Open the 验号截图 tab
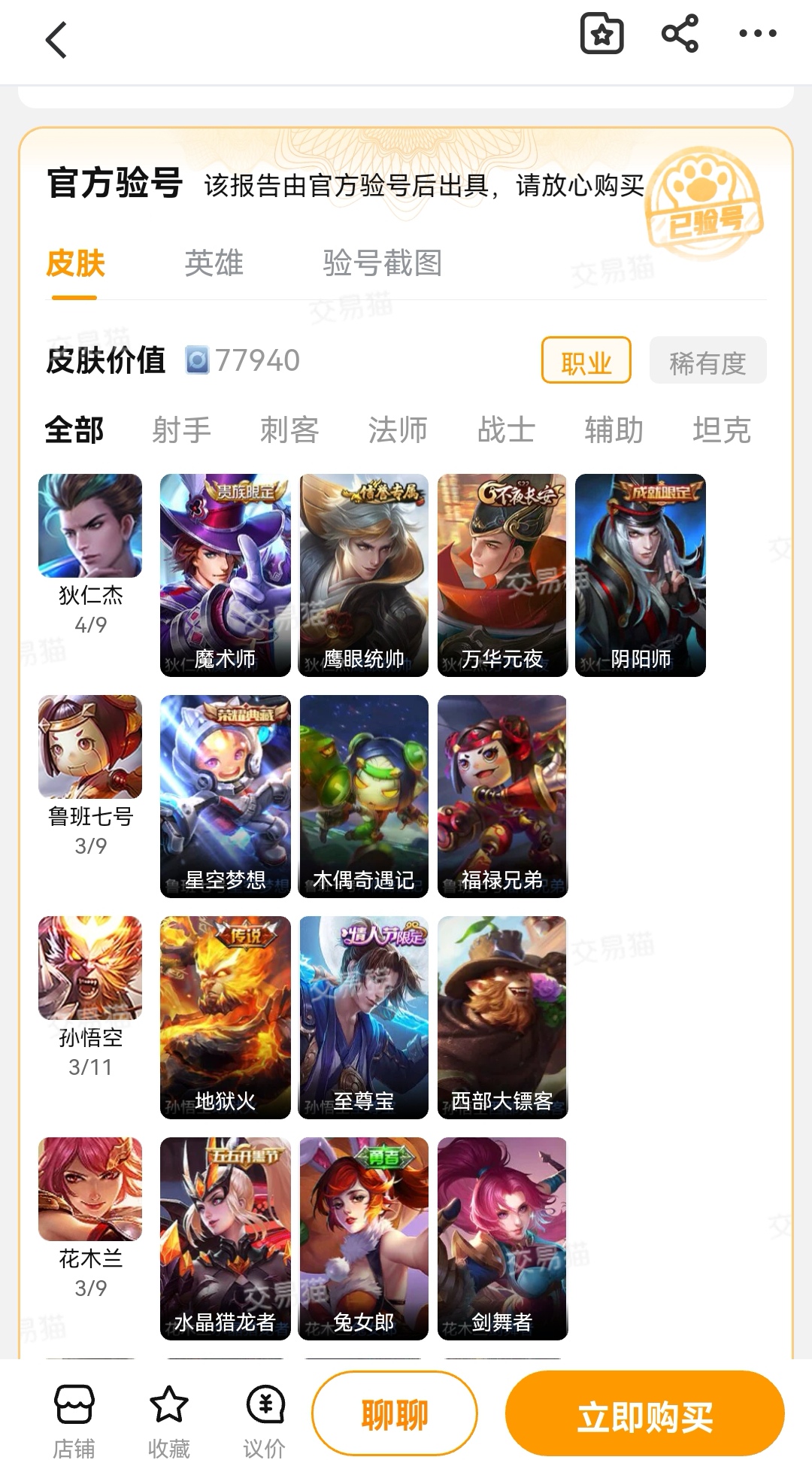This screenshot has width=812, height=1460. click(x=382, y=263)
